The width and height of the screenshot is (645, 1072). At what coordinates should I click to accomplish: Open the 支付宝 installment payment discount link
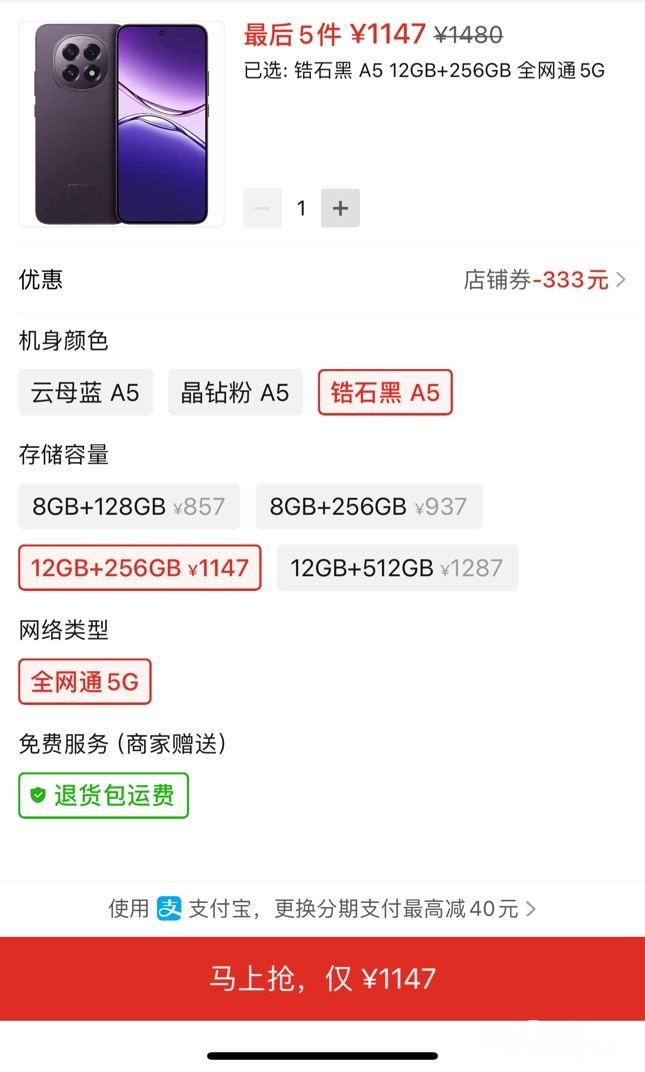pos(322,909)
